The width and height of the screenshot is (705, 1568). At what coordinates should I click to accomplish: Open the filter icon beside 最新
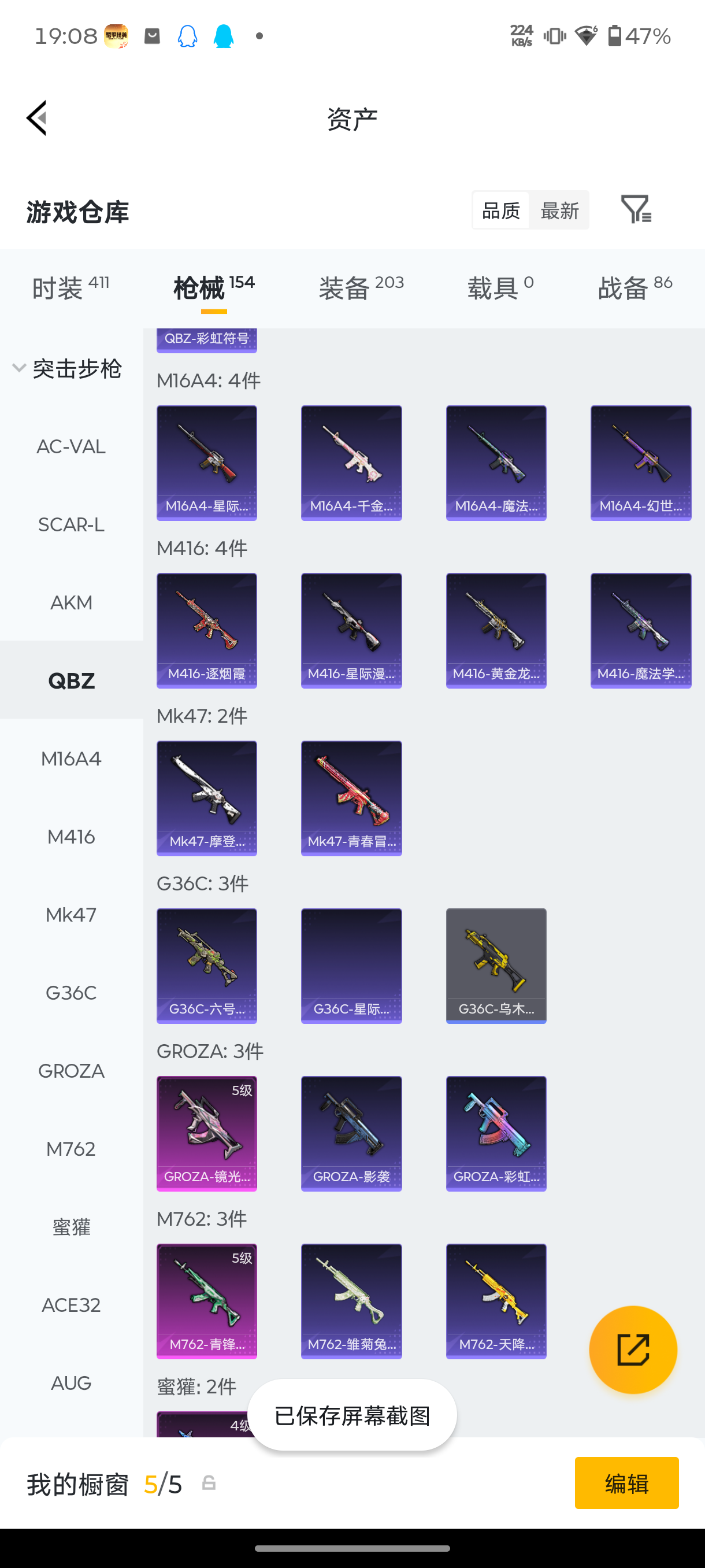[636, 209]
